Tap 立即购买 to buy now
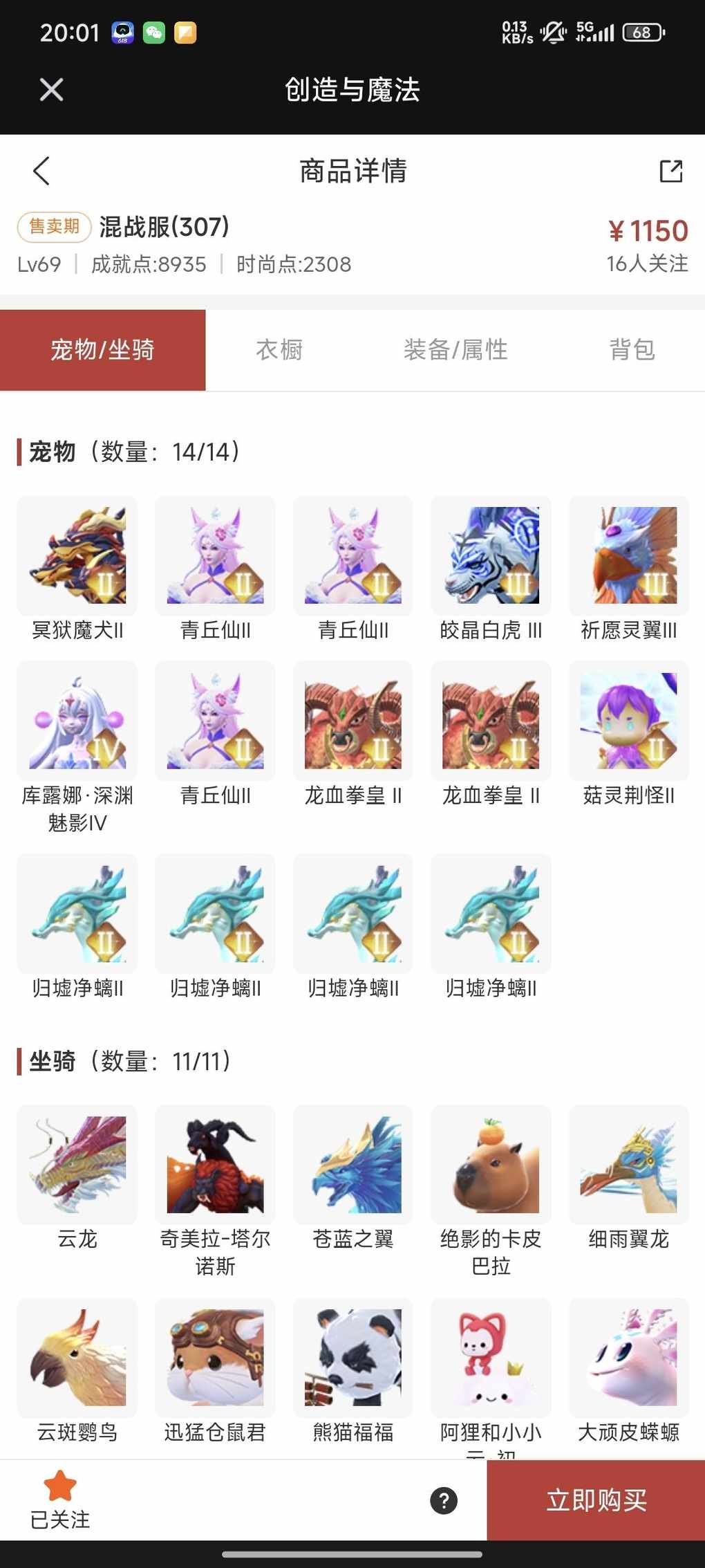The height and width of the screenshot is (1568, 705). tap(596, 1500)
